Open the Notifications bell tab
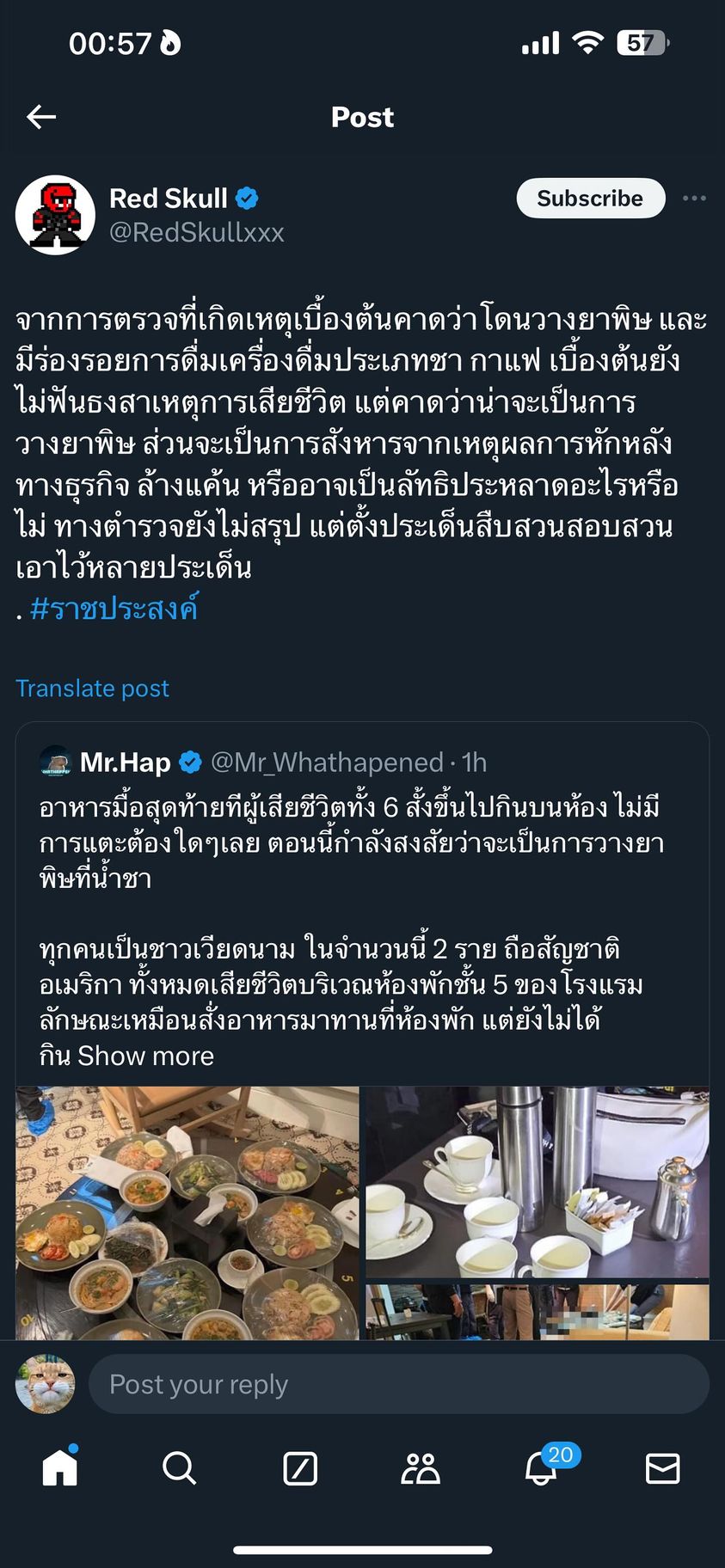The height and width of the screenshot is (1568, 725). [x=542, y=1468]
